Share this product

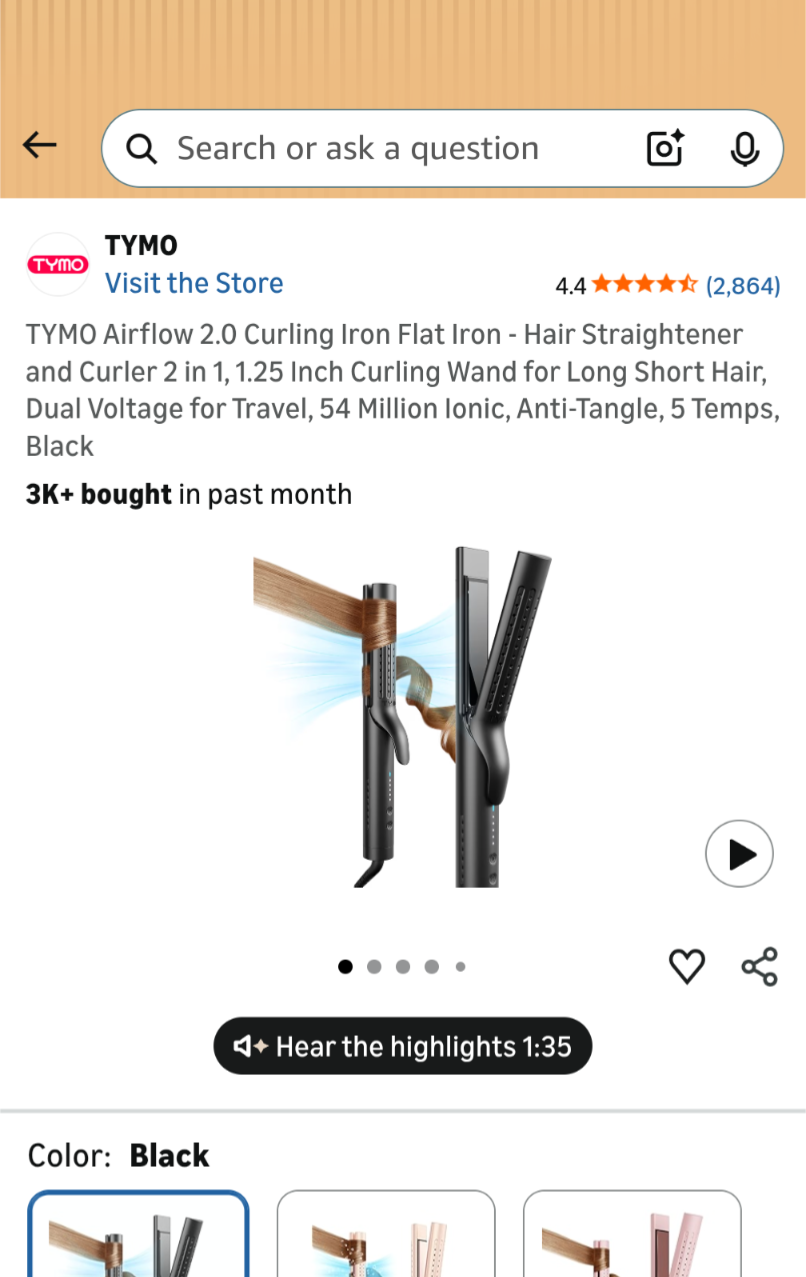(x=759, y=966)
